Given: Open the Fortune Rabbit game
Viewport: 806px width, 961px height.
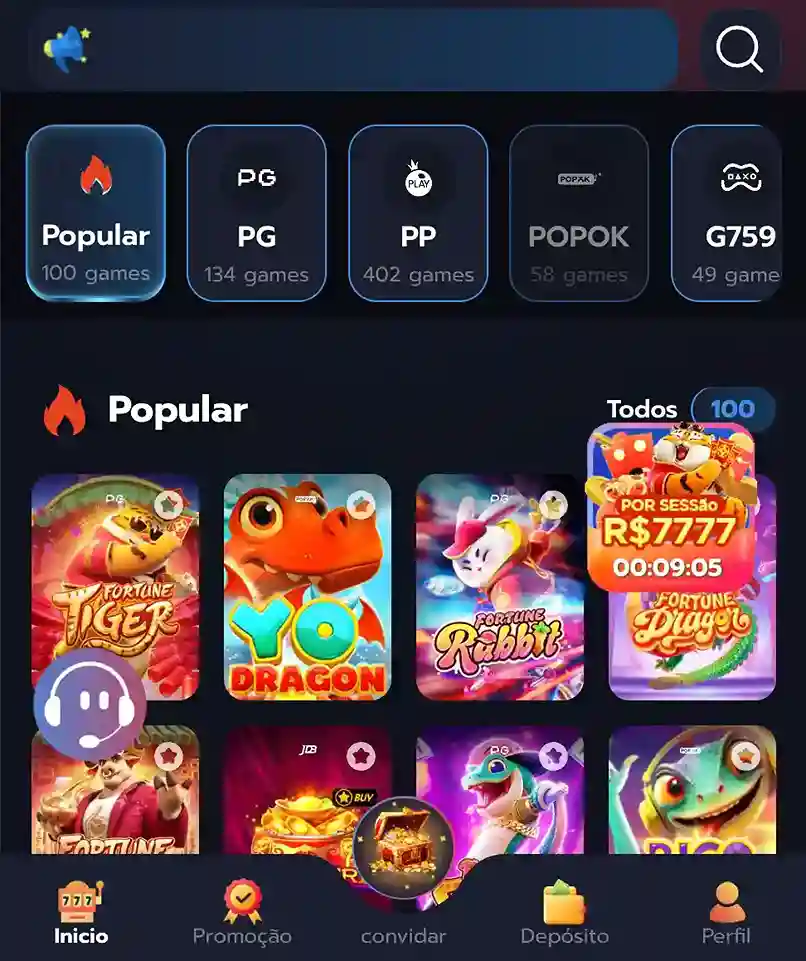Looking at the screenshot, I should coord(499,600).
